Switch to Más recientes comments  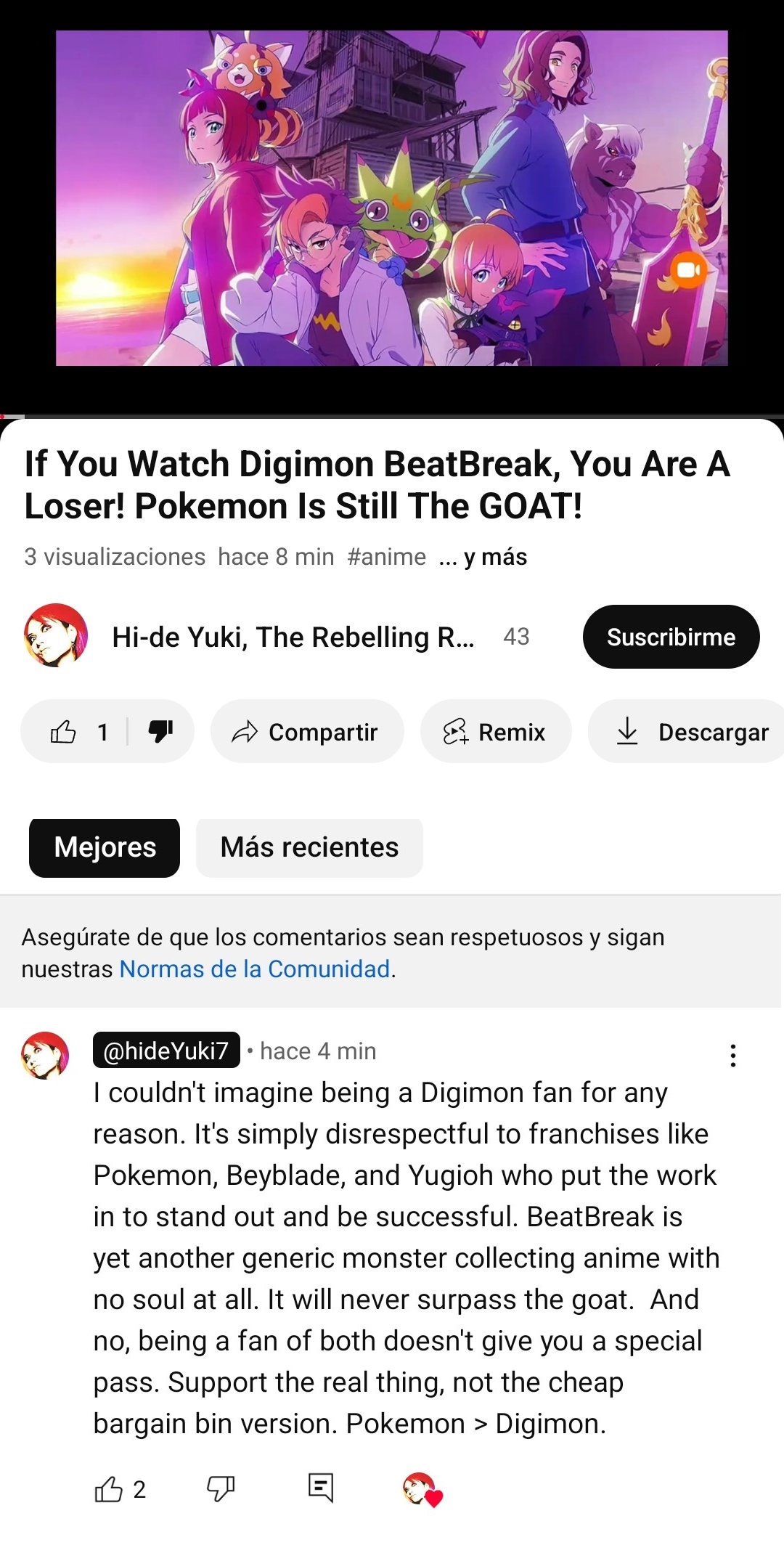point(309,847)
